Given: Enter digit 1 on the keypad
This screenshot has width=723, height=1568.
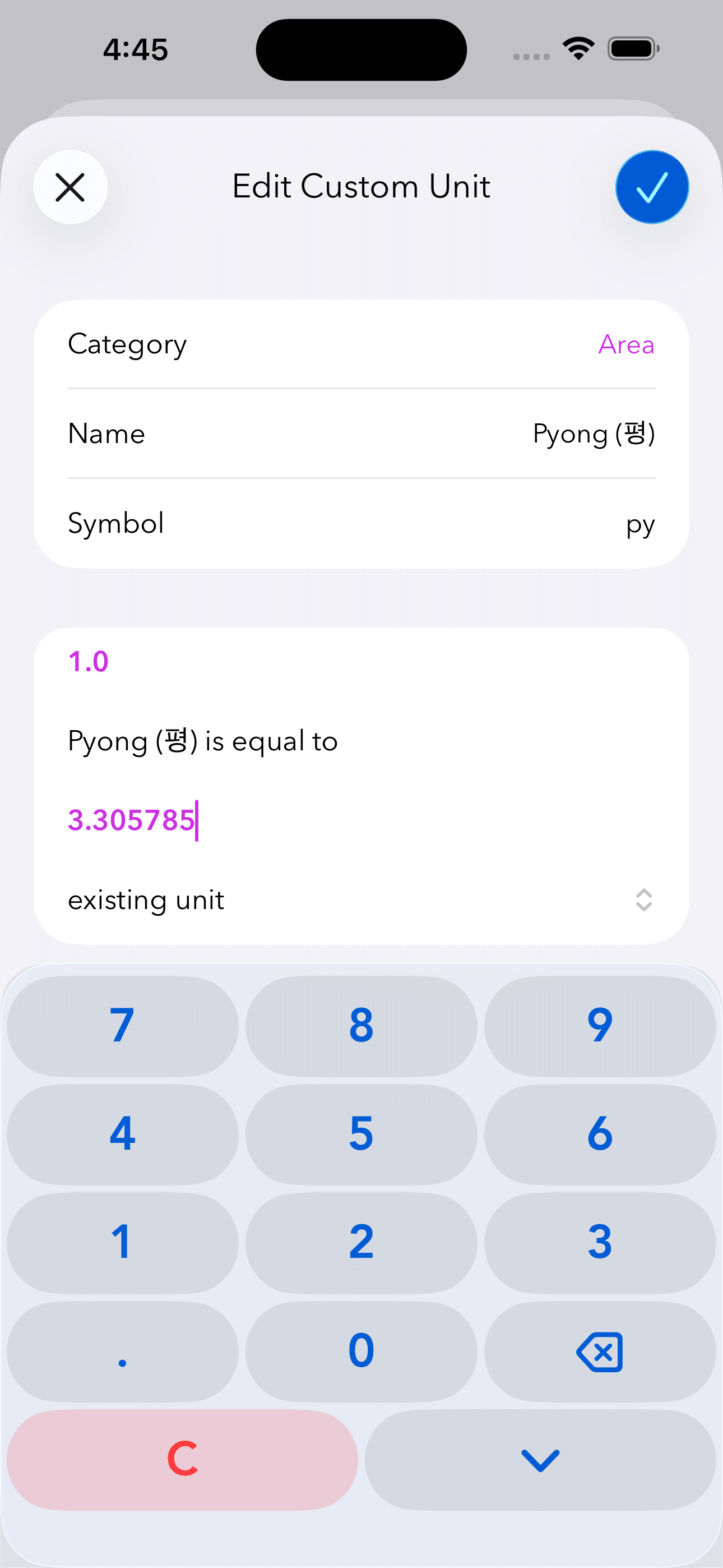Looking at the screenshot, I should [122, 1242].
